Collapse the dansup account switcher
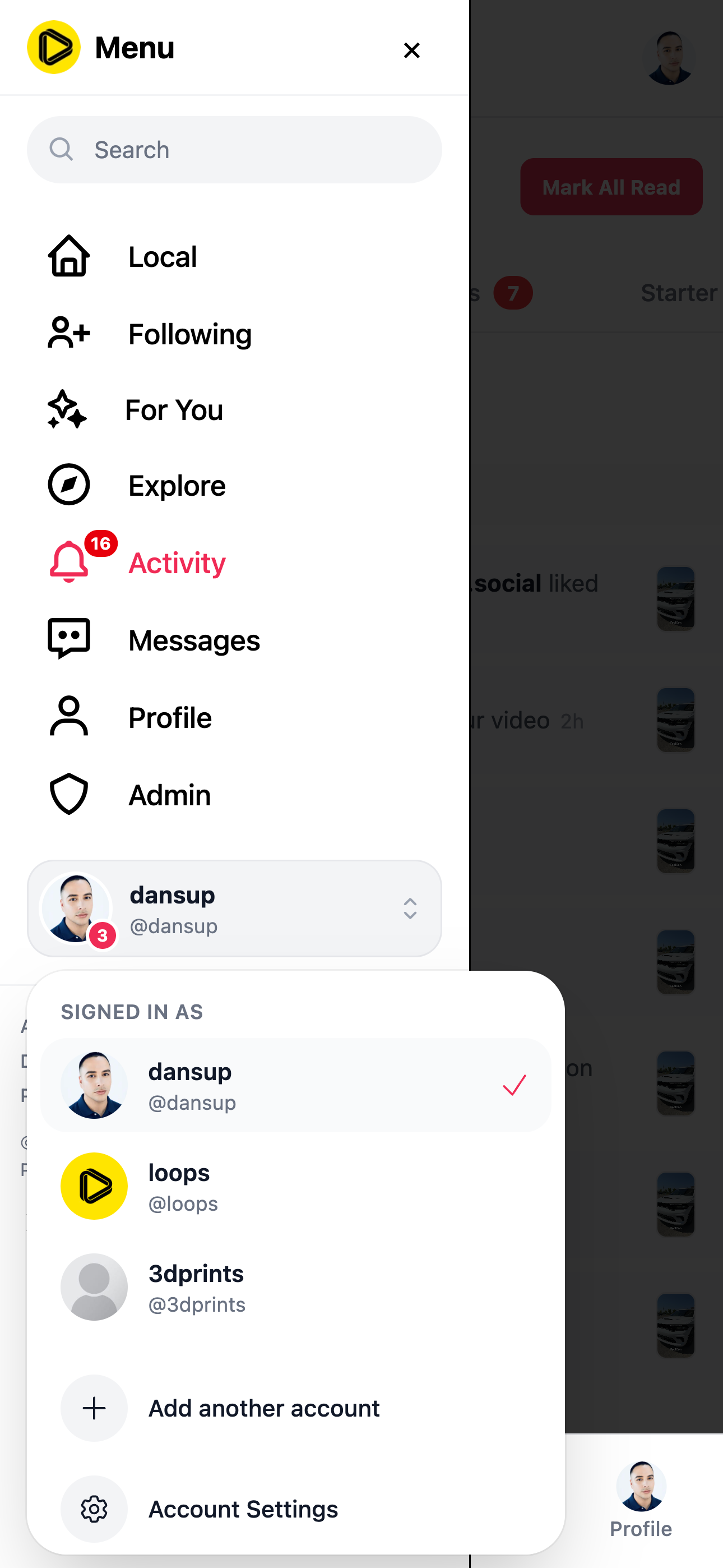Screen dimensions: 723x1568 (x=234, y=908)
